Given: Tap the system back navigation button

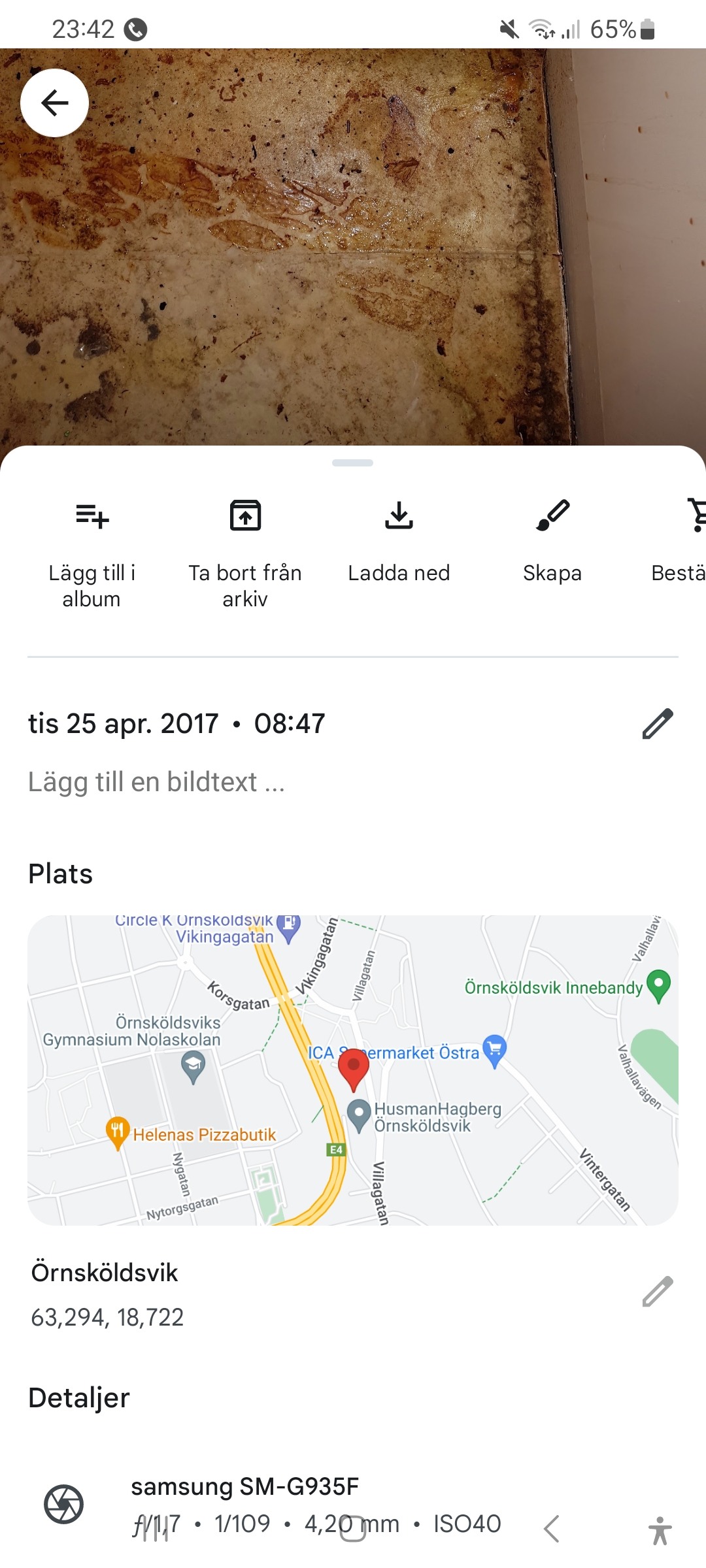Looking at the screenshot, I should (x=552, y=1529).
